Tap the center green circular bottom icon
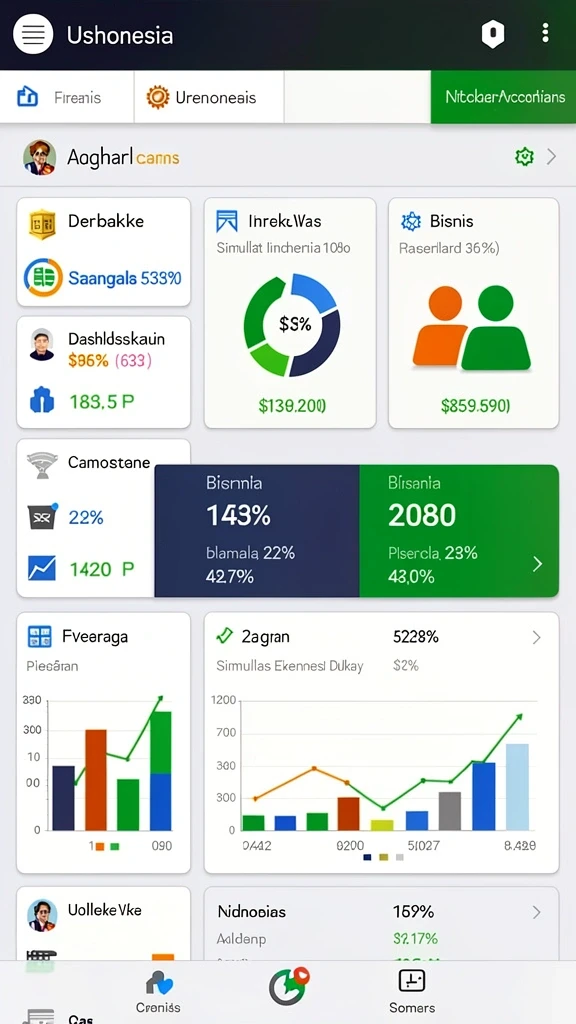This screenshot has width=576, height=1024. coord(289,986)
